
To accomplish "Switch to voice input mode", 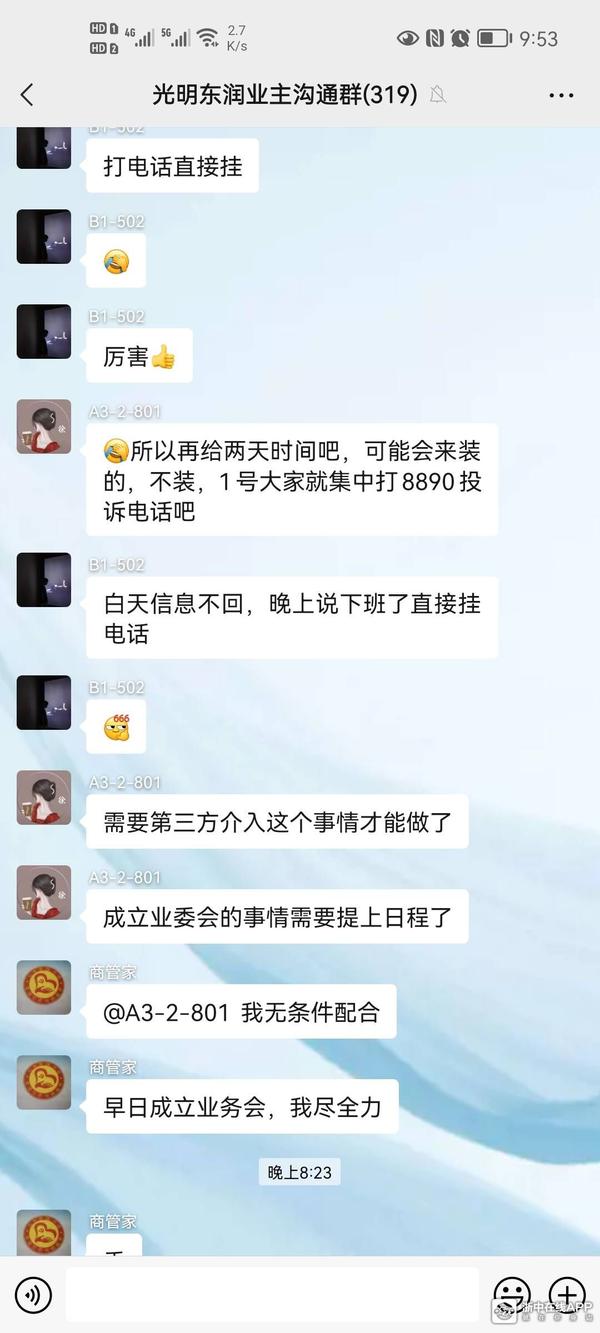I will 35,1296.
